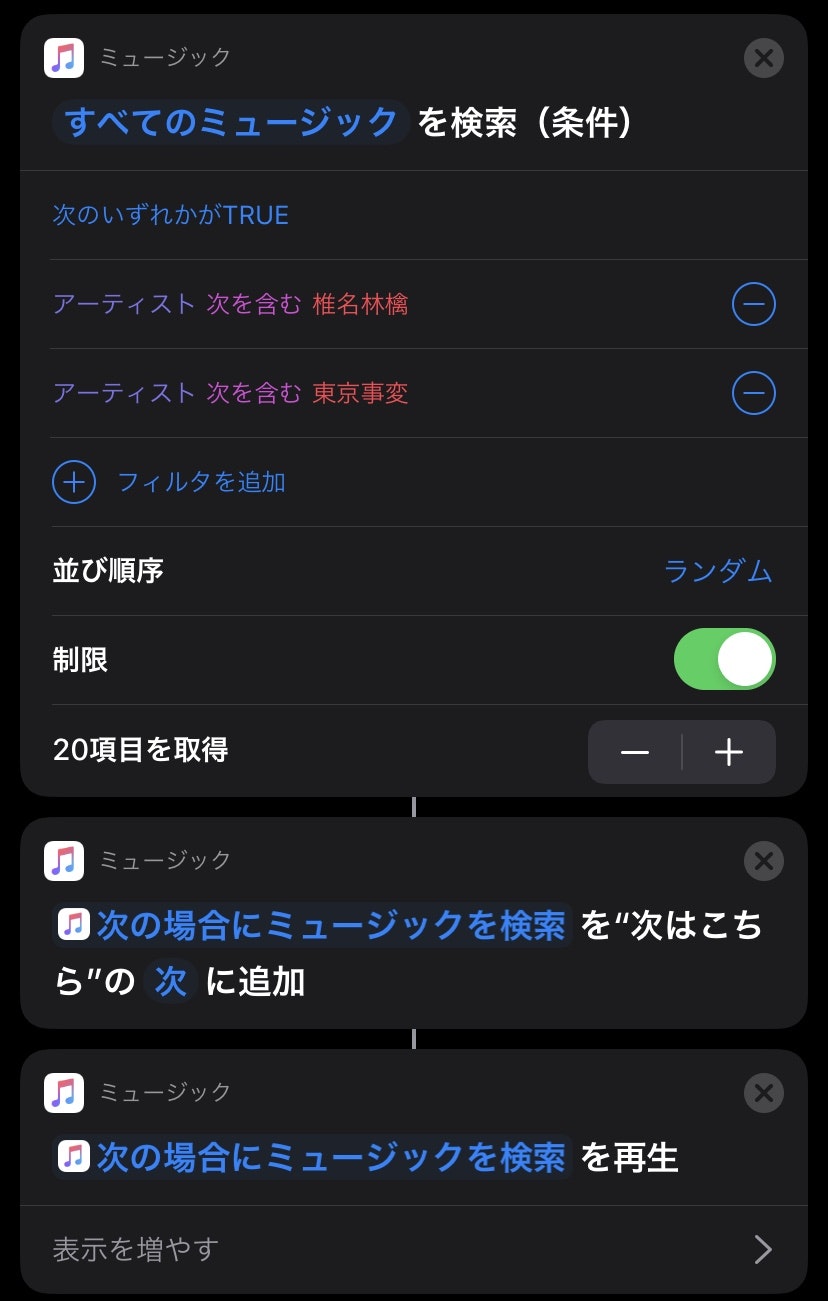
Task: Change the すべてのミュージック source parameter
Action: [x=231, y=122]
